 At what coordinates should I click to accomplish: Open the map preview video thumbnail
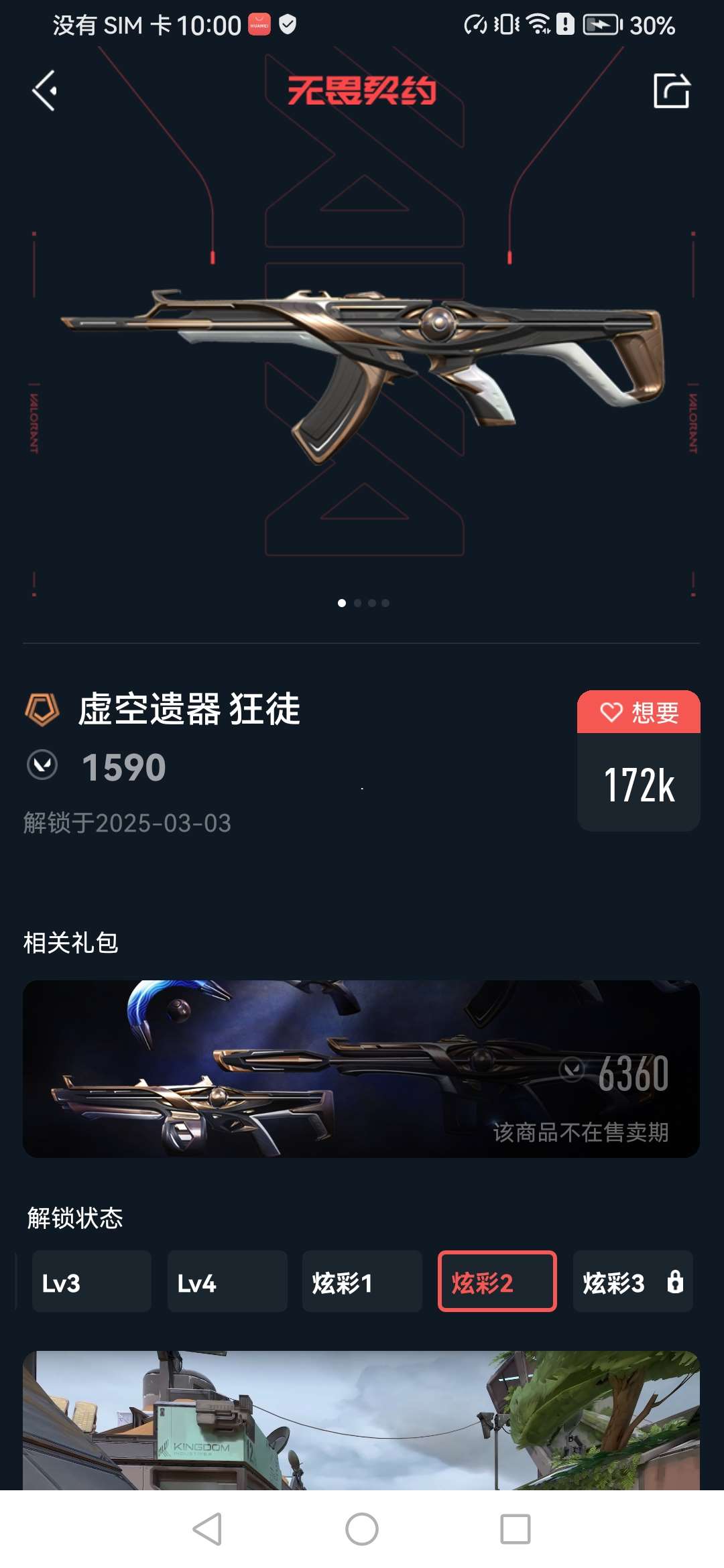[361, 1421]
